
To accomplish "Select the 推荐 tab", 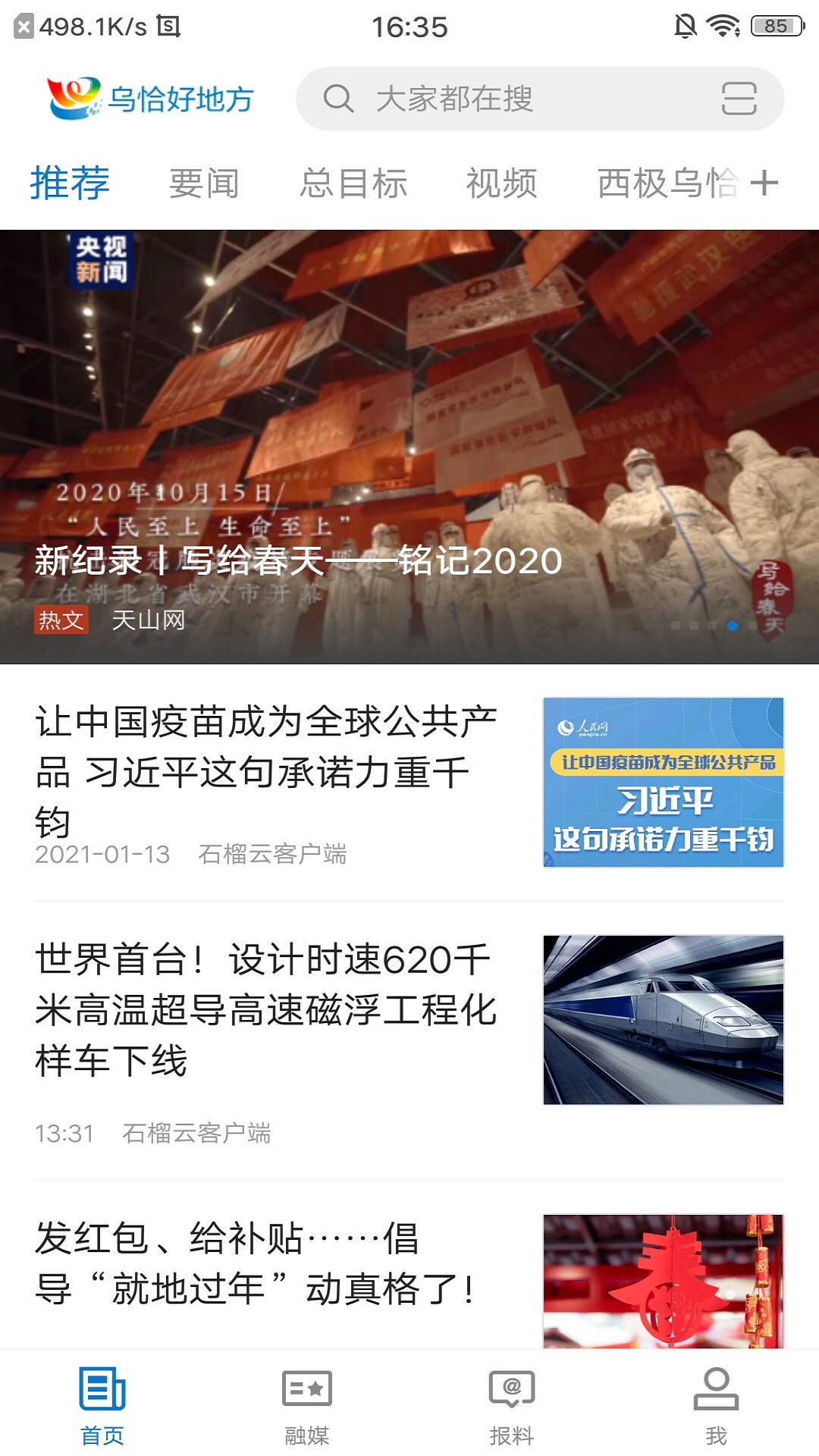I will pyautogui.click(x=70, y=184).
